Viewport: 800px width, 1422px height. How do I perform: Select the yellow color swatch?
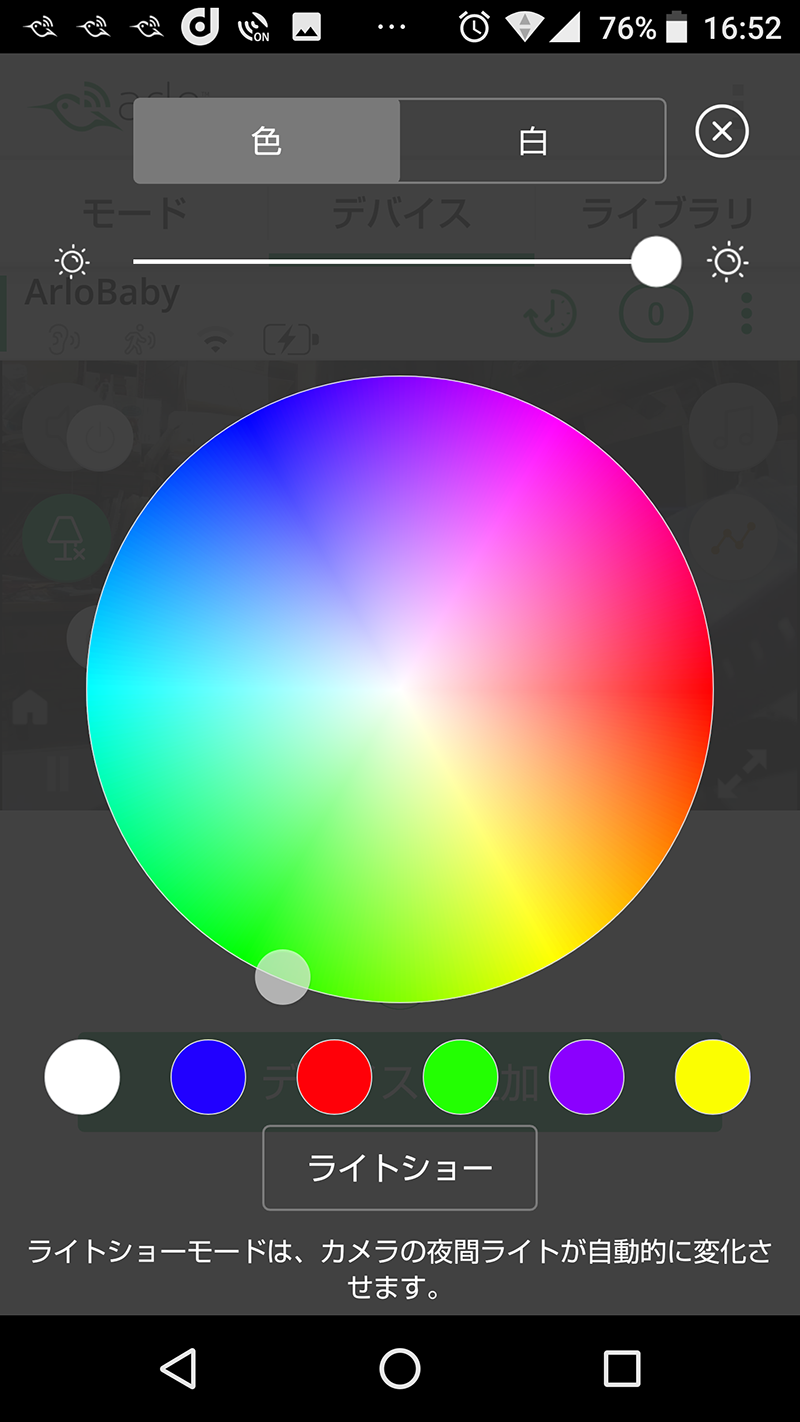pyautogui.click(x=712, y=1077)
